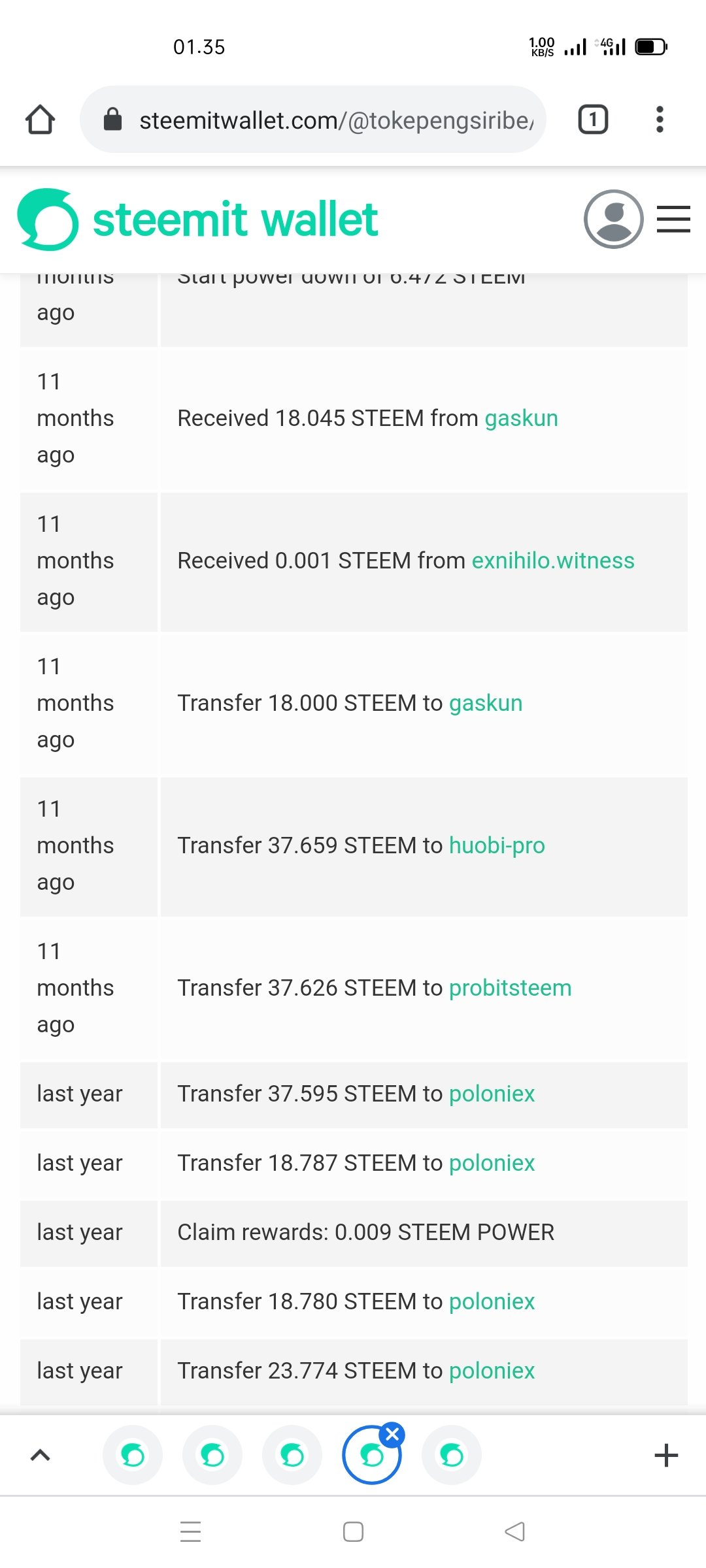Open the tab switcher showing 1 tab
The height and width of the screenshot is (1568, 706).
593,120
